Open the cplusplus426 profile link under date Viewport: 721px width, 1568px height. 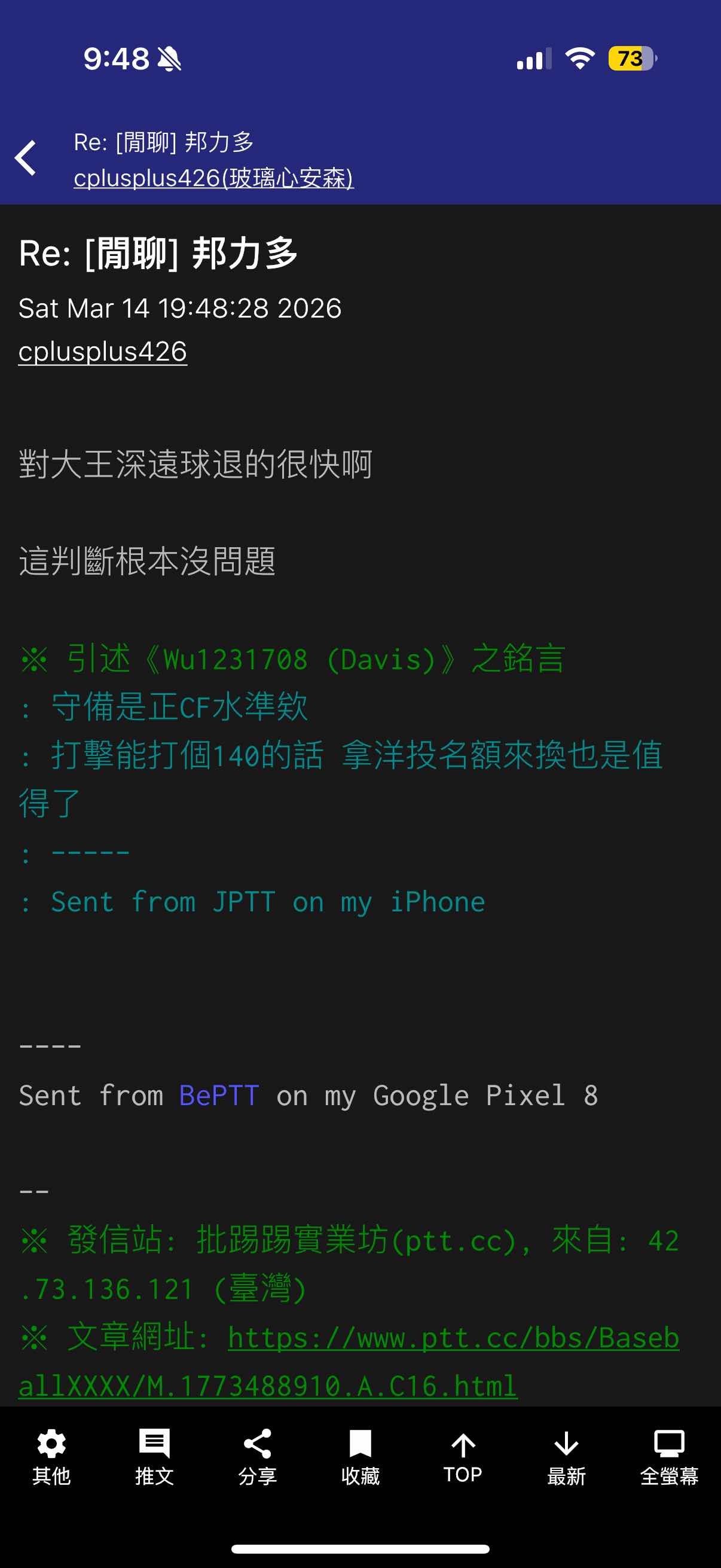(x=103, y=352)
